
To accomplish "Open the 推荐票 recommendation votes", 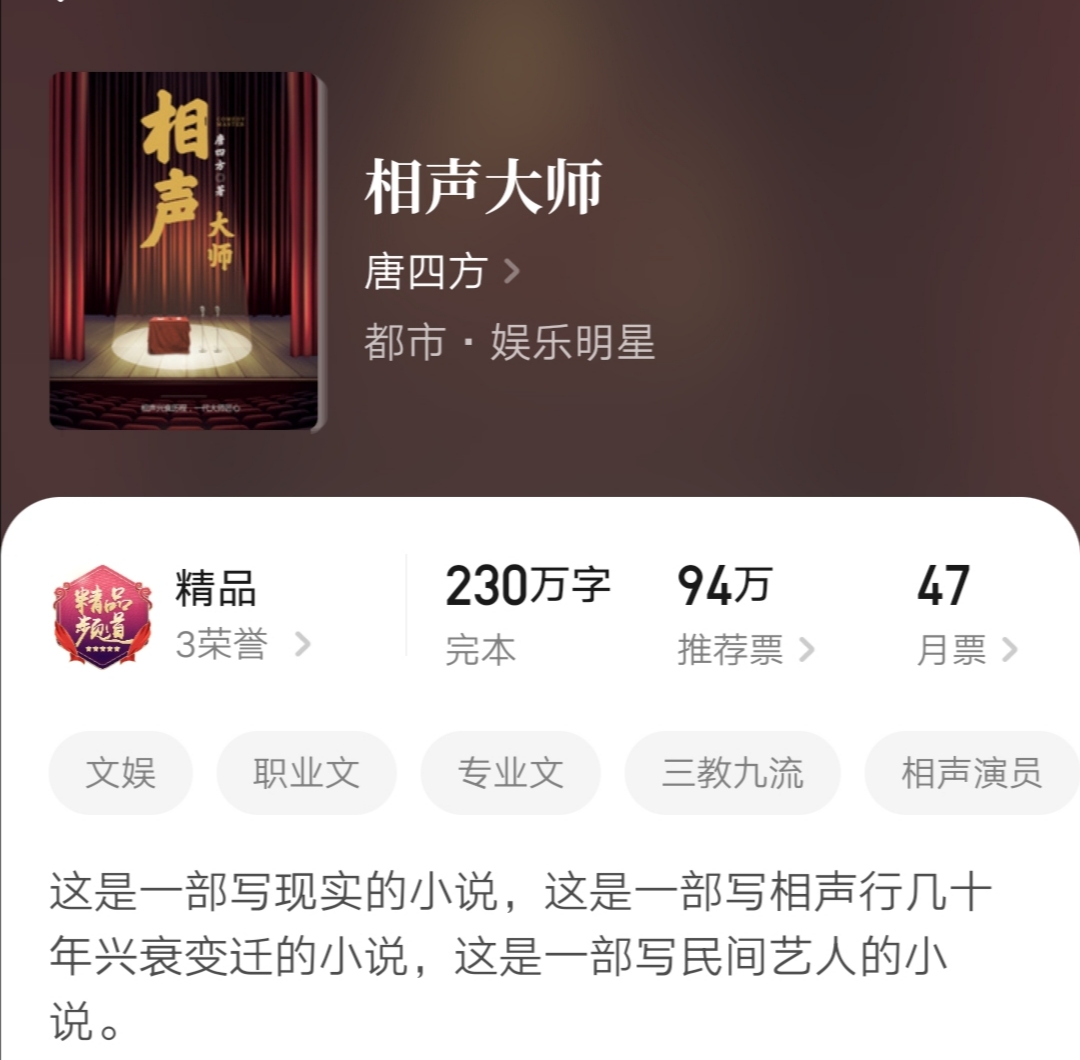I will tap(745, 650).
